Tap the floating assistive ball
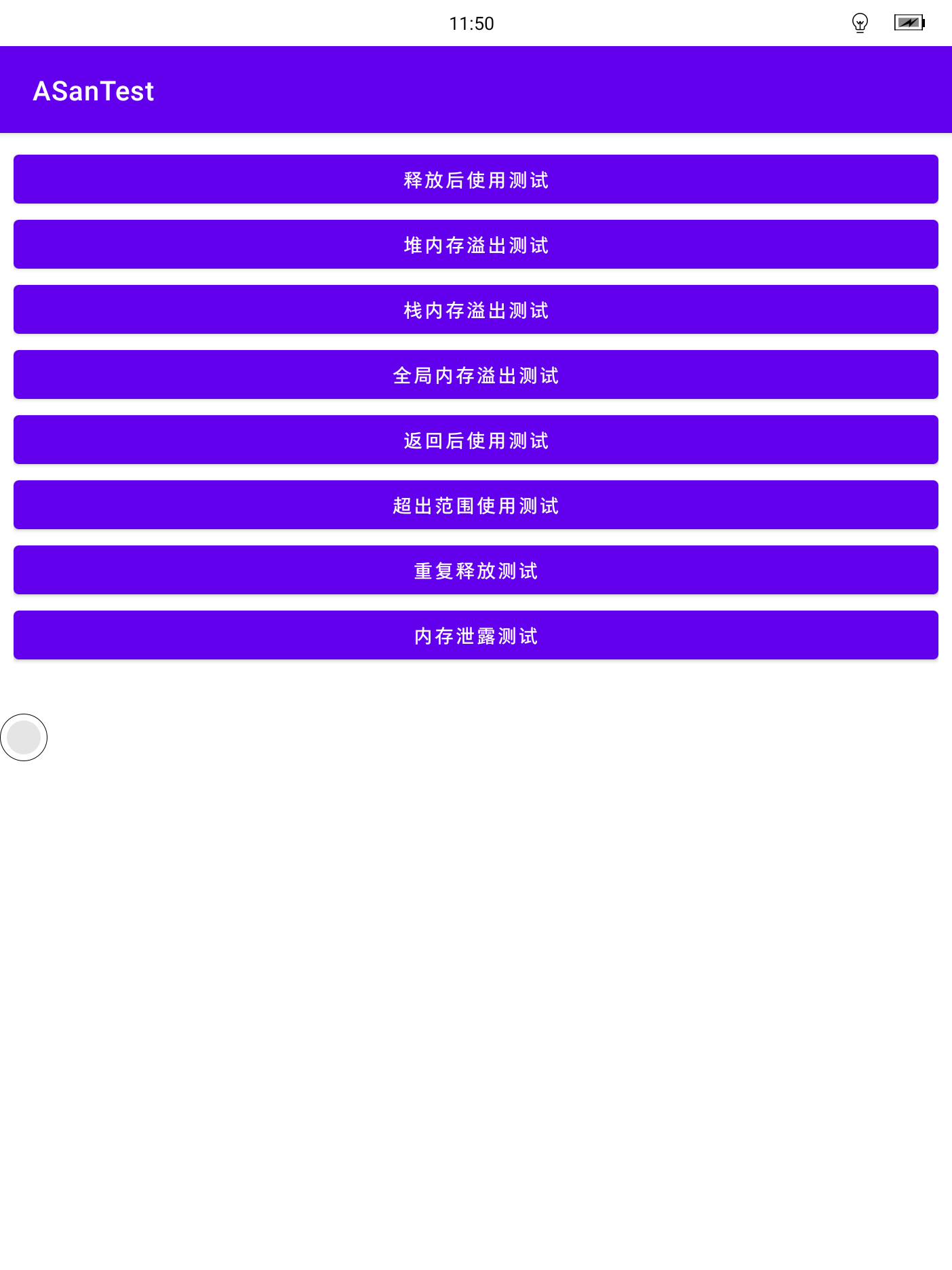 (24, 737)
